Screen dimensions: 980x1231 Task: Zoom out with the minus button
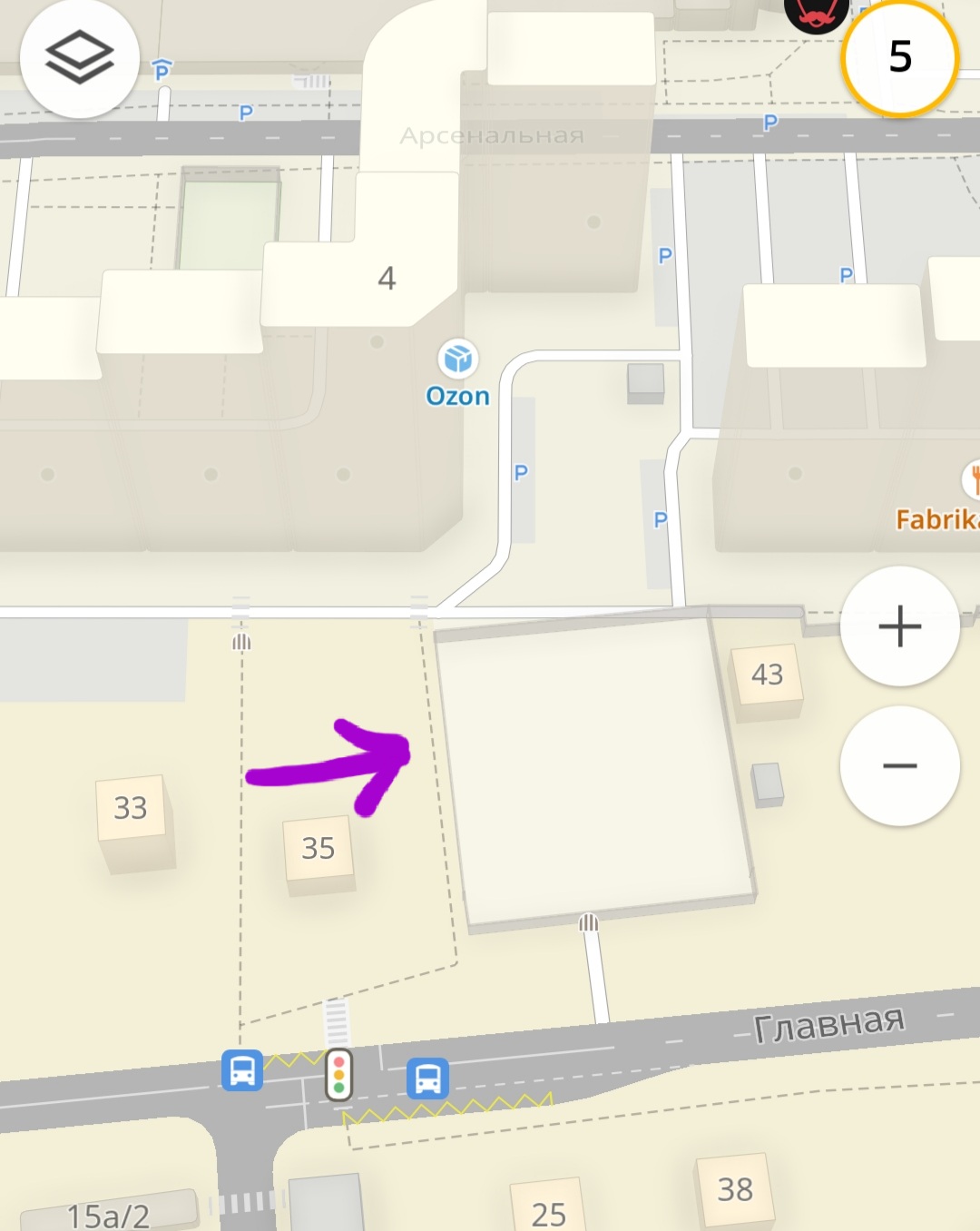[x=899, y=766]
